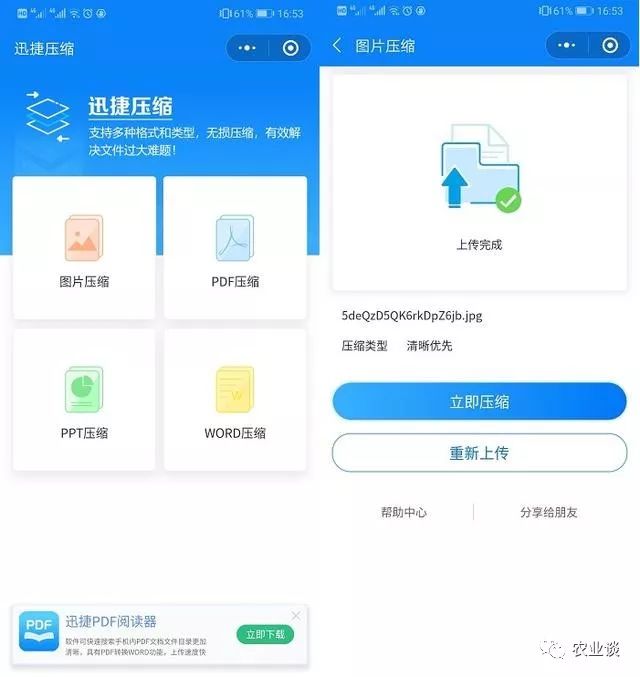Open the PPT压缩 card
Image resolution: width=640 pixels, height=677 pixels.
click(84, 400)
